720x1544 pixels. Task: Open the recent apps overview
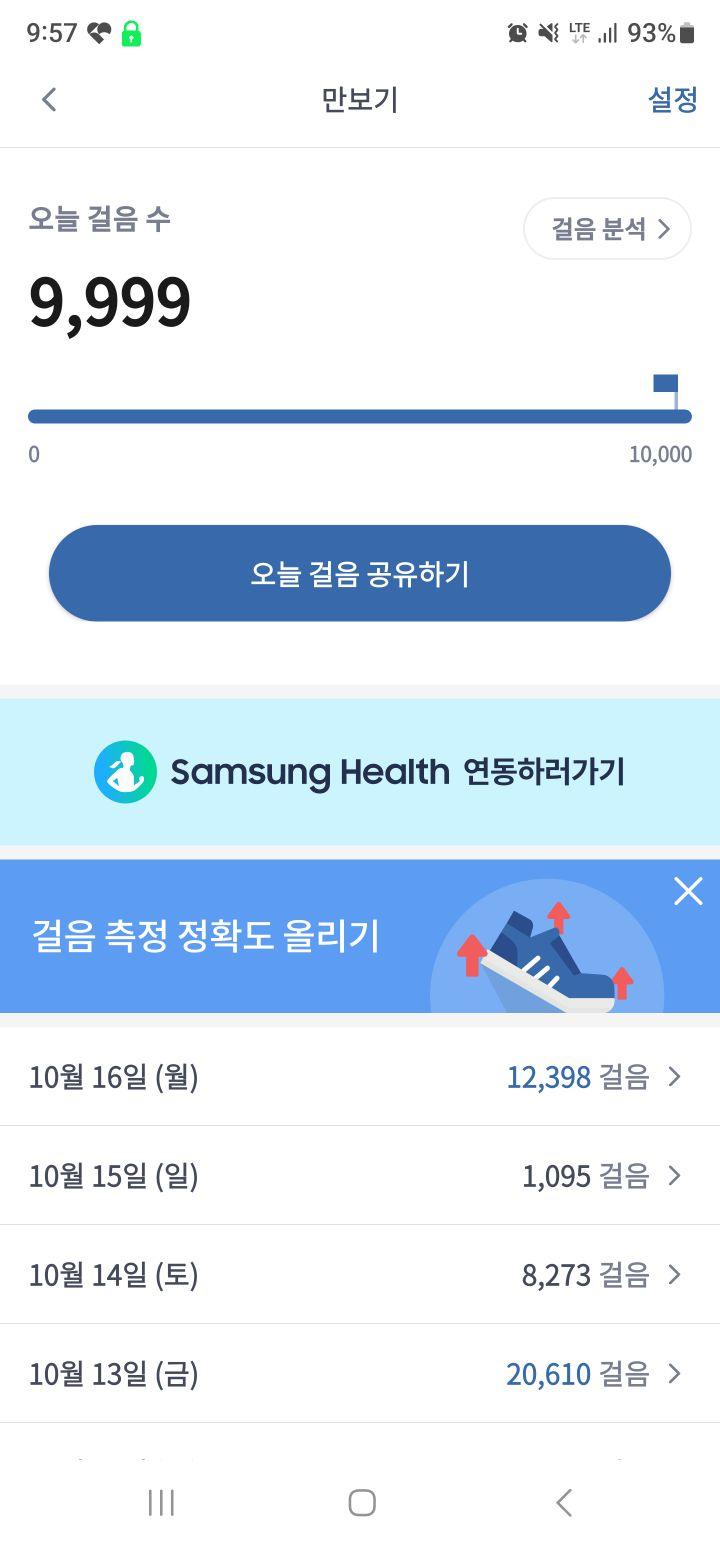(161, 1502)
